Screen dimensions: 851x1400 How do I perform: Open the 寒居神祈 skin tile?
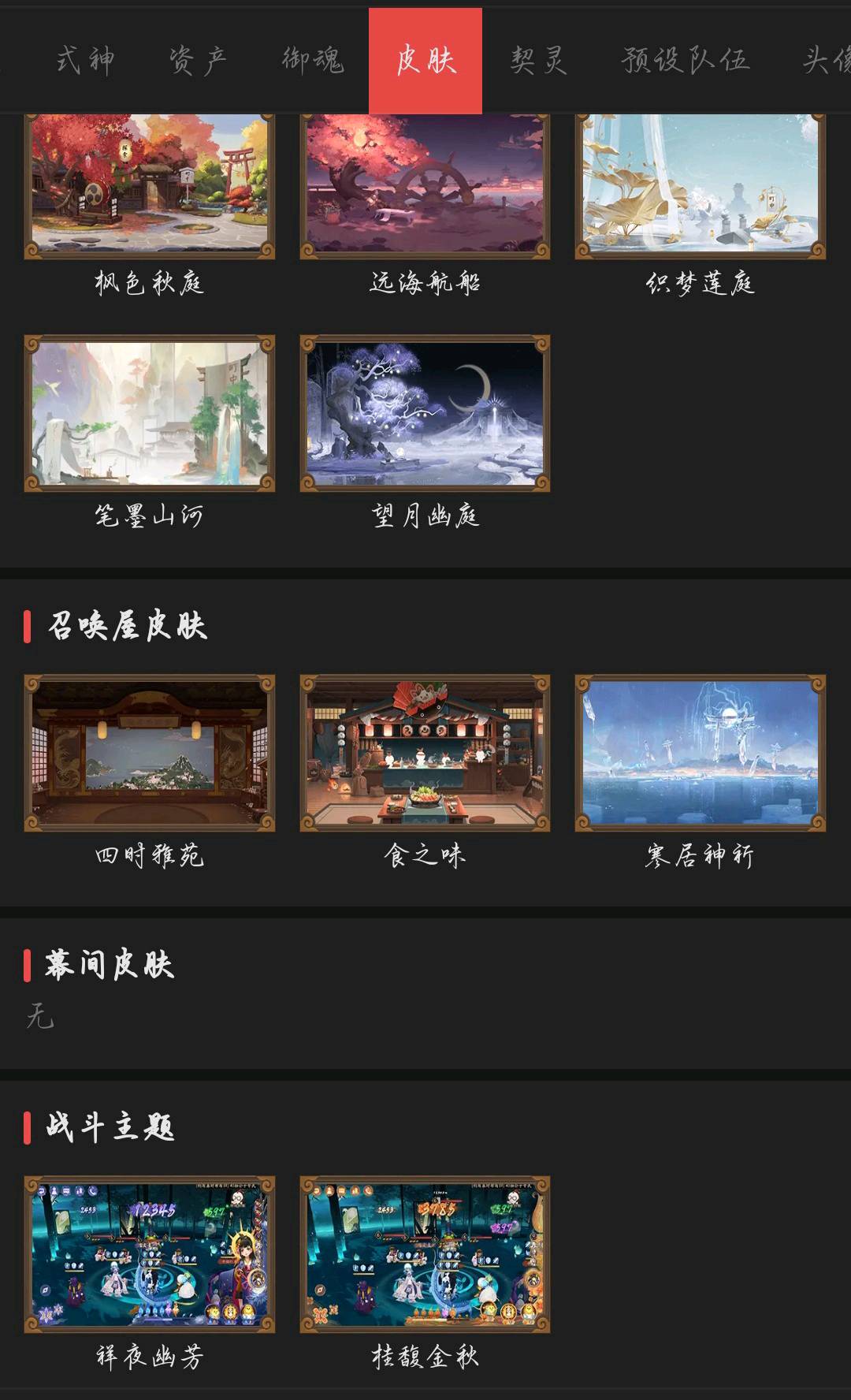point(700,753)
